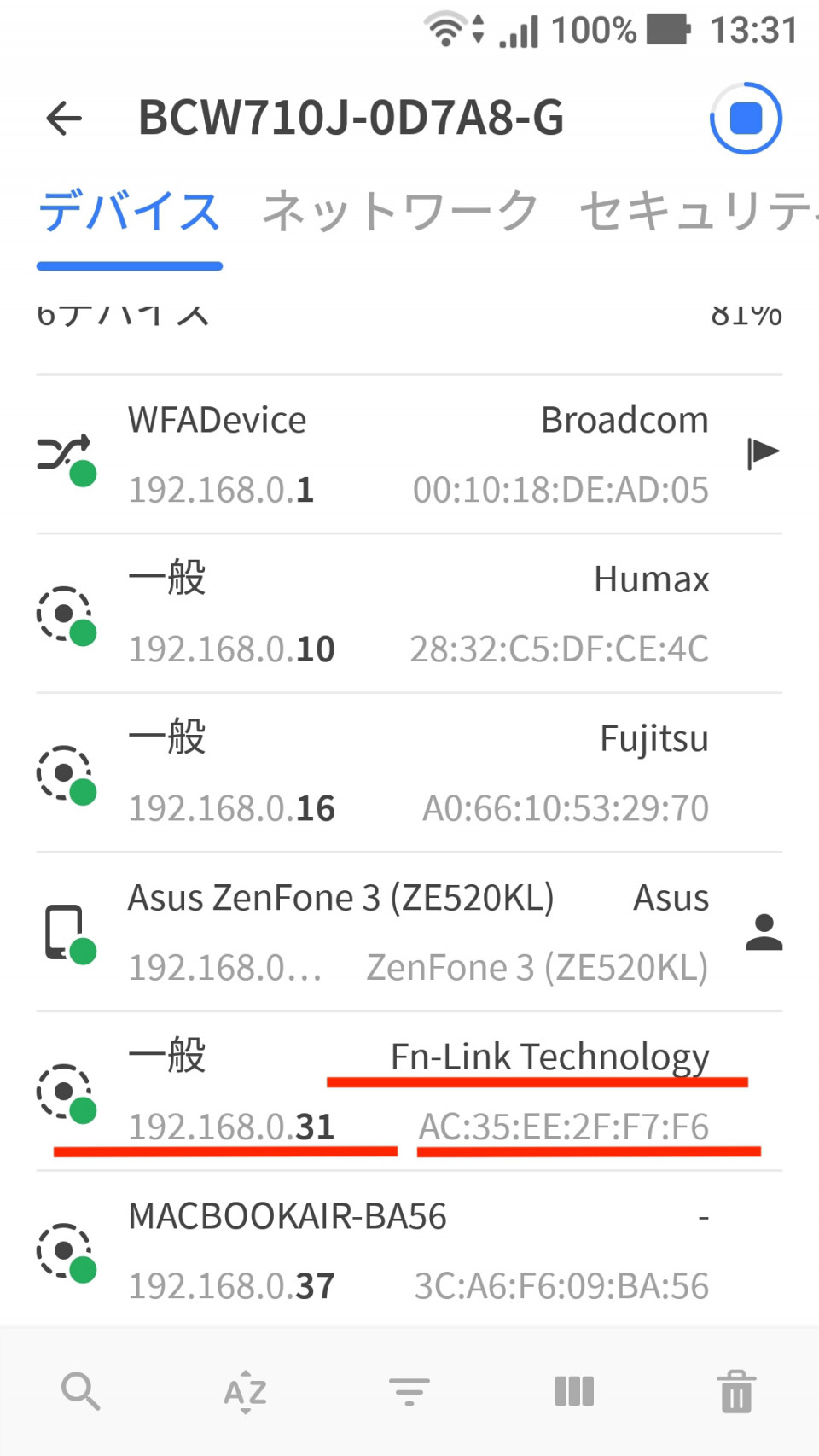Tap the trash delete icon
The image size is (819, 1456).
pyautogui.click(x=737, y=1392)
